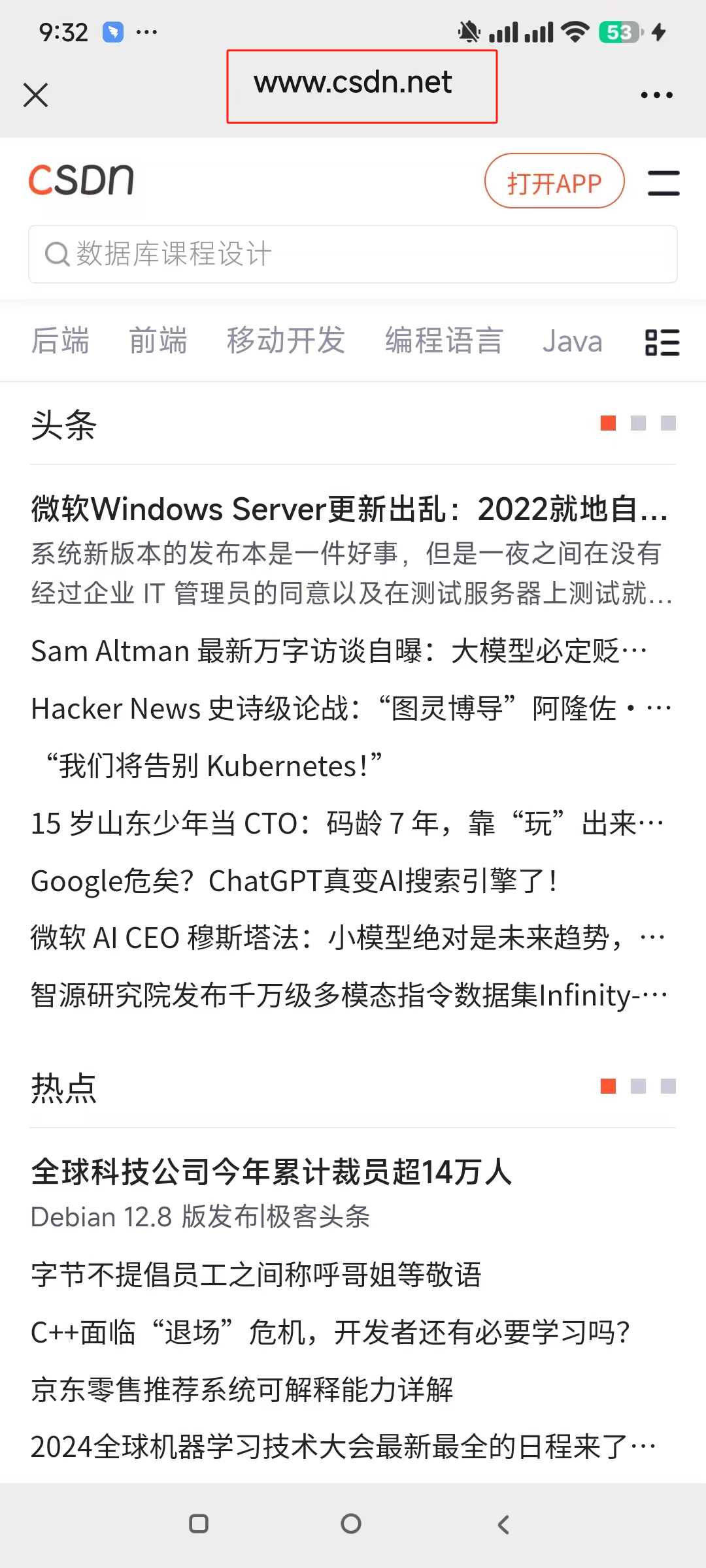The image size is (706, 1568).
Task: Read the Sam Altman 最新万字访谈 article
Action: point(339,651)
